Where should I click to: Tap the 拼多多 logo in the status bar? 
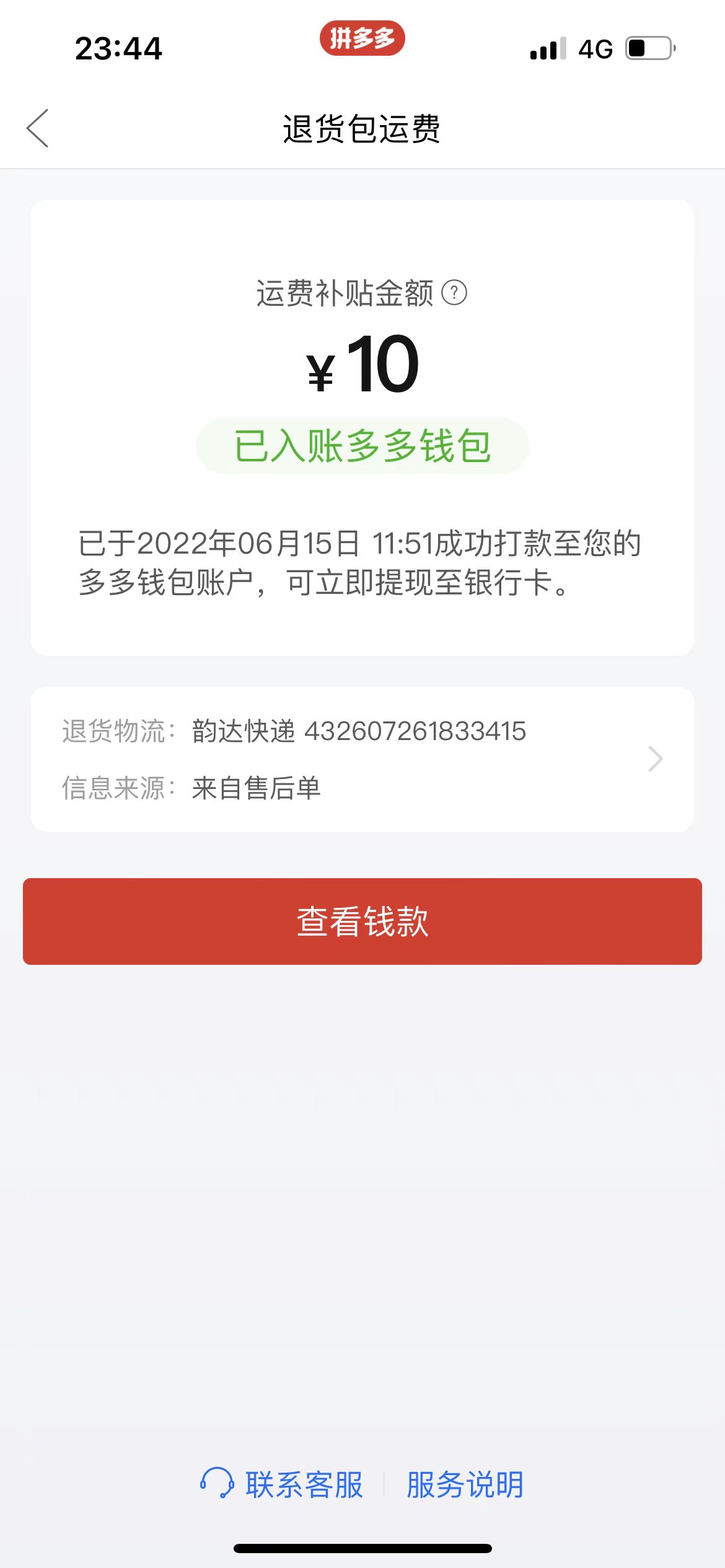(x=362, y=40)
